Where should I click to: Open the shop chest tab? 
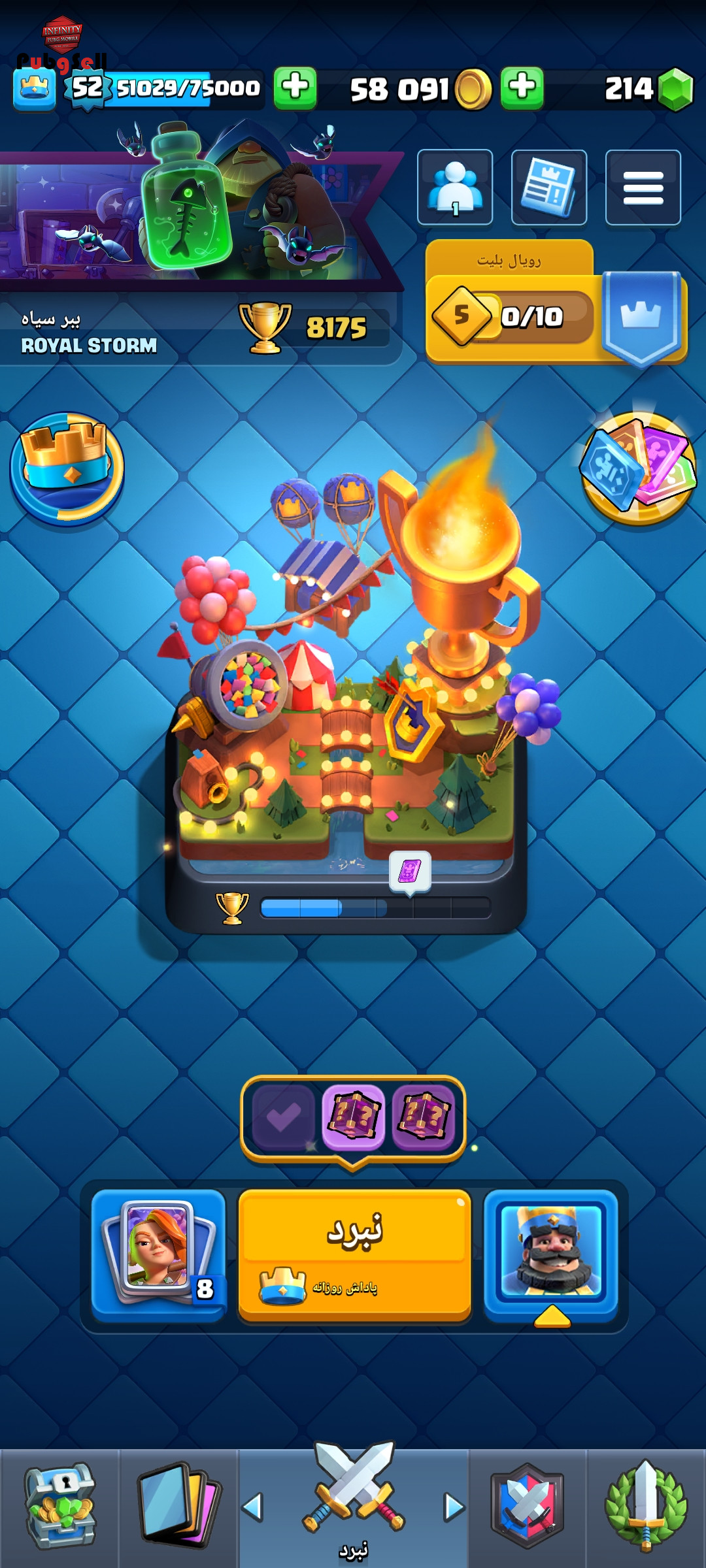click(x=59, y=1506)
